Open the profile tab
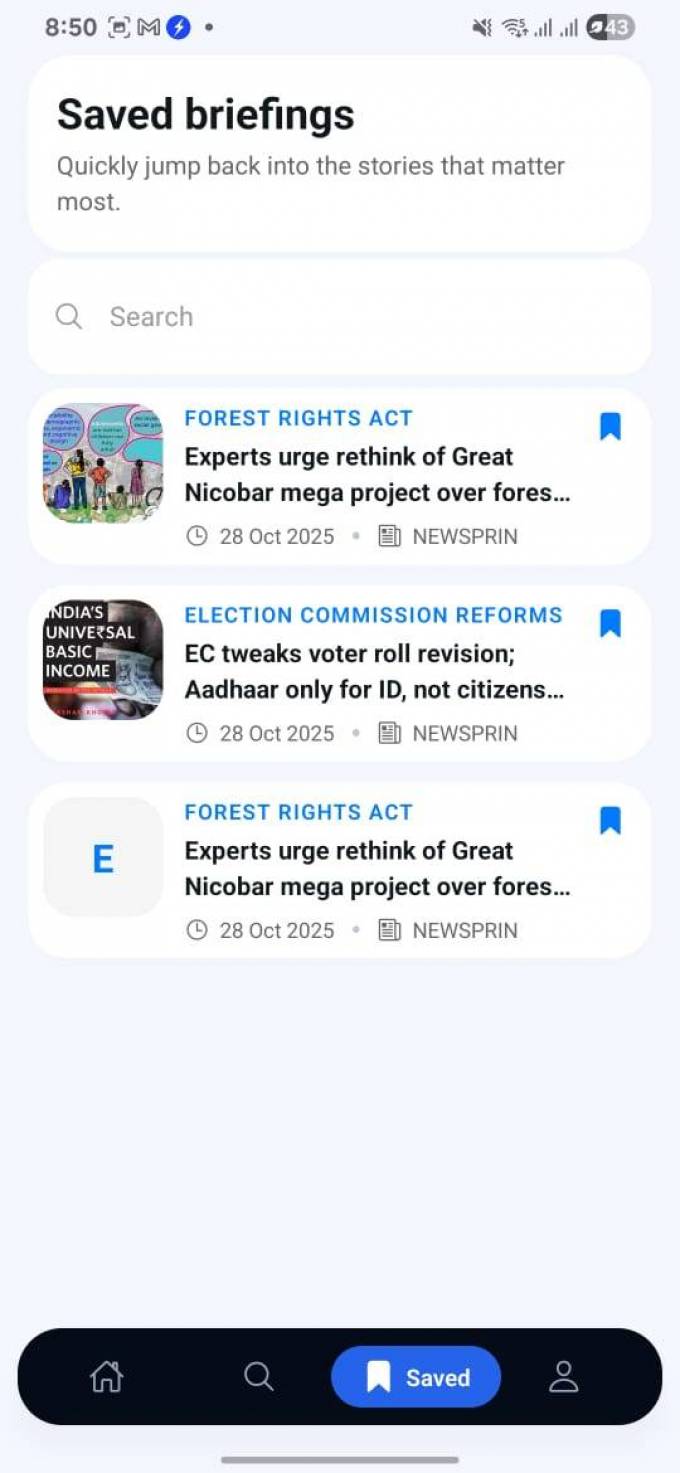The height and width of the screenshot is (1473, 680). [564, 1377]
